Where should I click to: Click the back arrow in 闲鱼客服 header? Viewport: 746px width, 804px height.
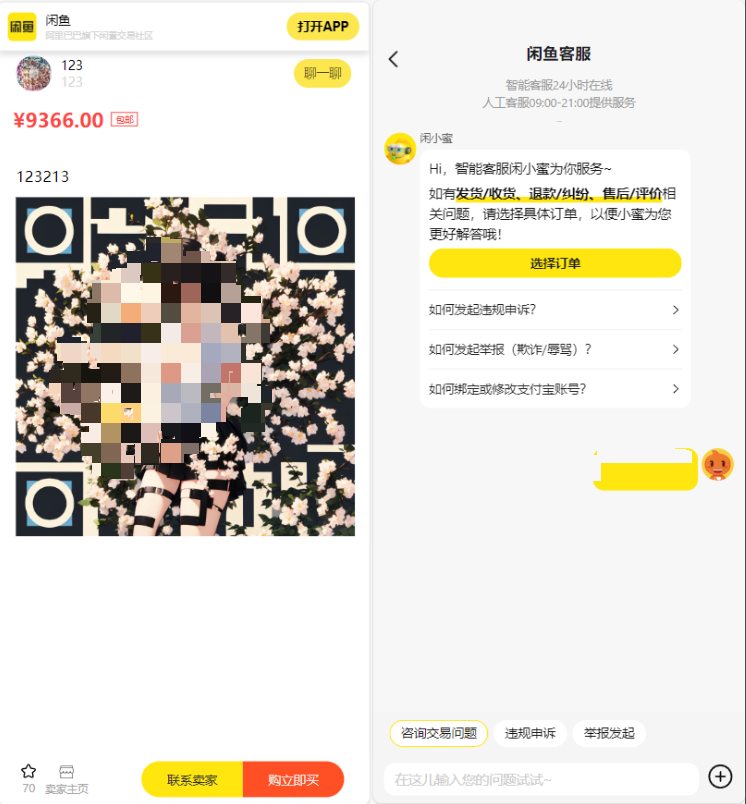(392, 59)
